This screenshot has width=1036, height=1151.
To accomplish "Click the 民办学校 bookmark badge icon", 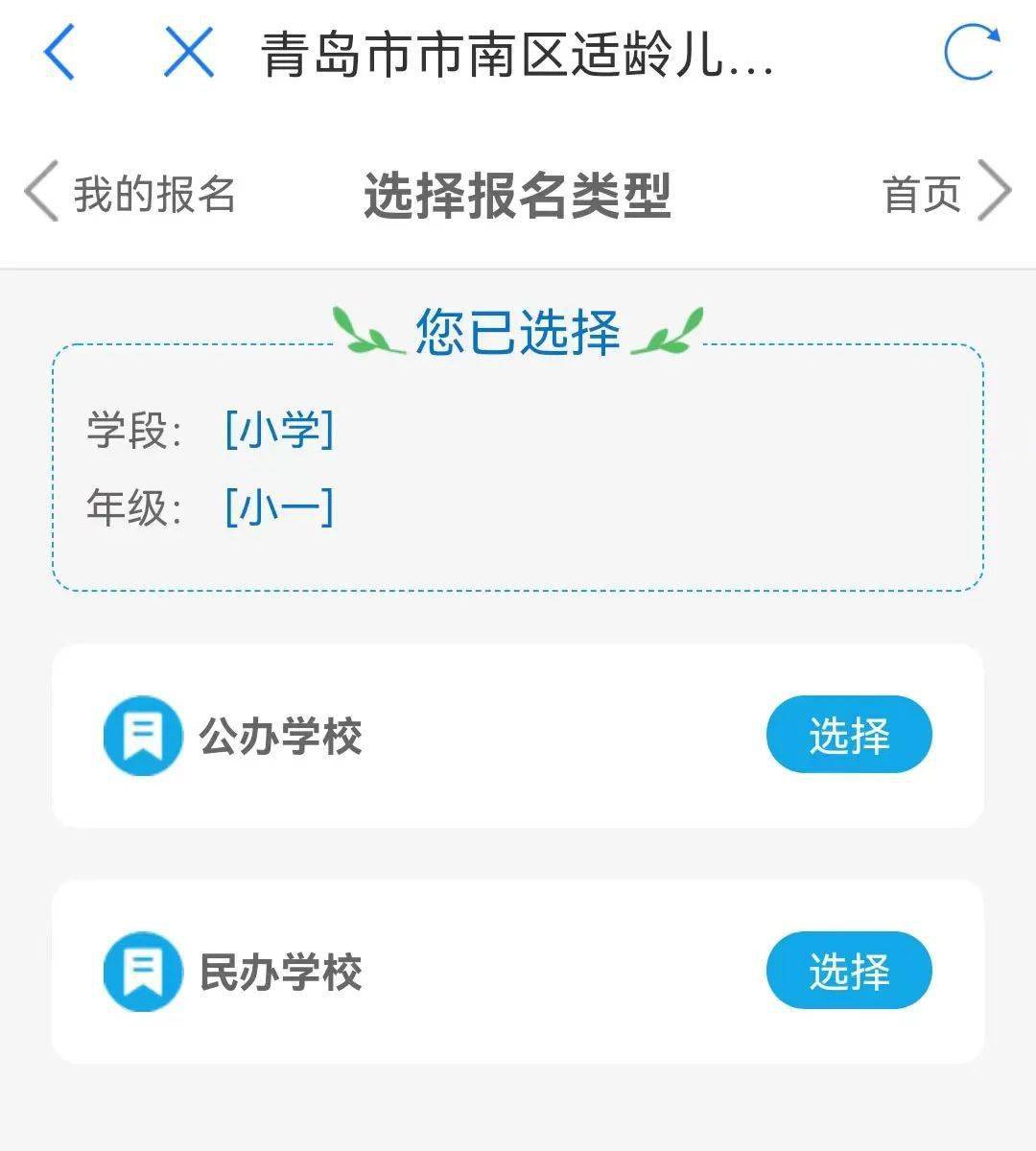I will tap(141, 971).
